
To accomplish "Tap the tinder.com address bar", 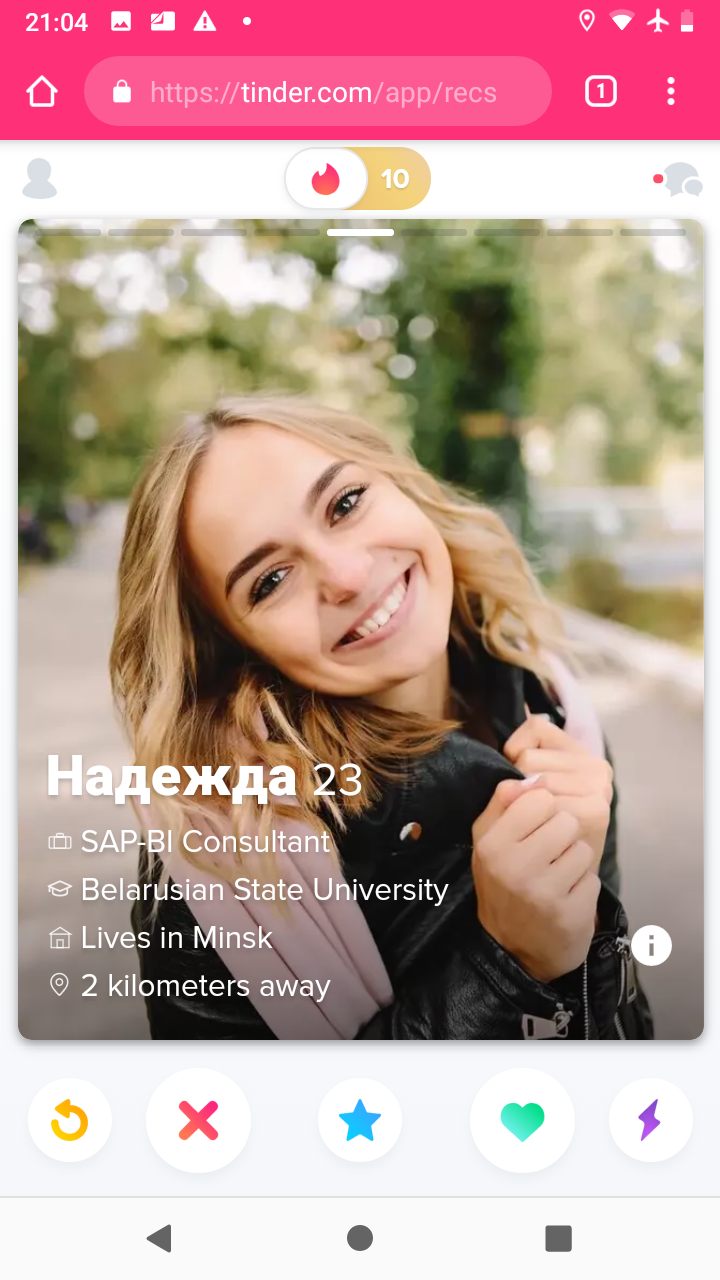I will point(318,92).
